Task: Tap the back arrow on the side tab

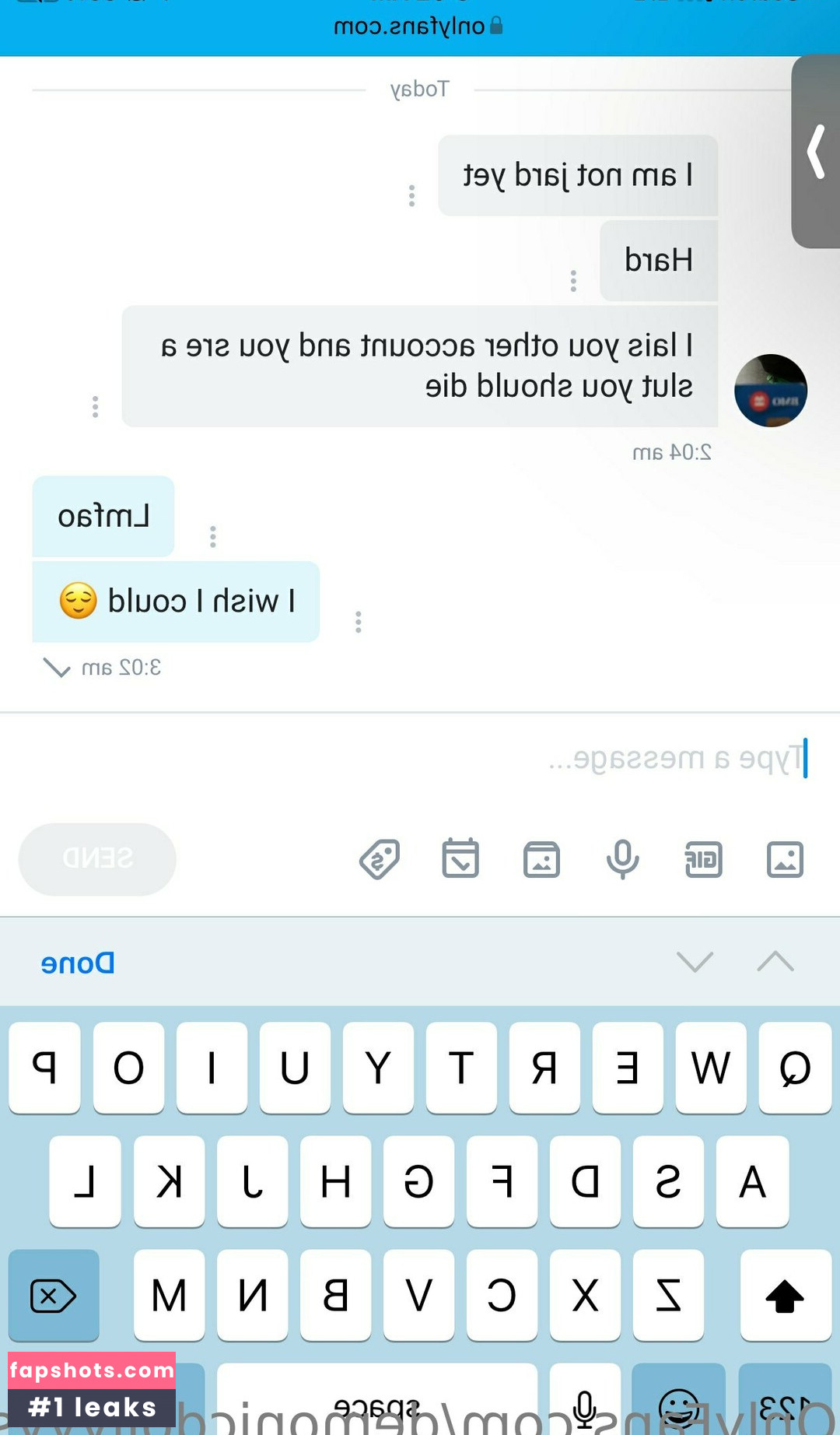Action: [x=816, y=152]
